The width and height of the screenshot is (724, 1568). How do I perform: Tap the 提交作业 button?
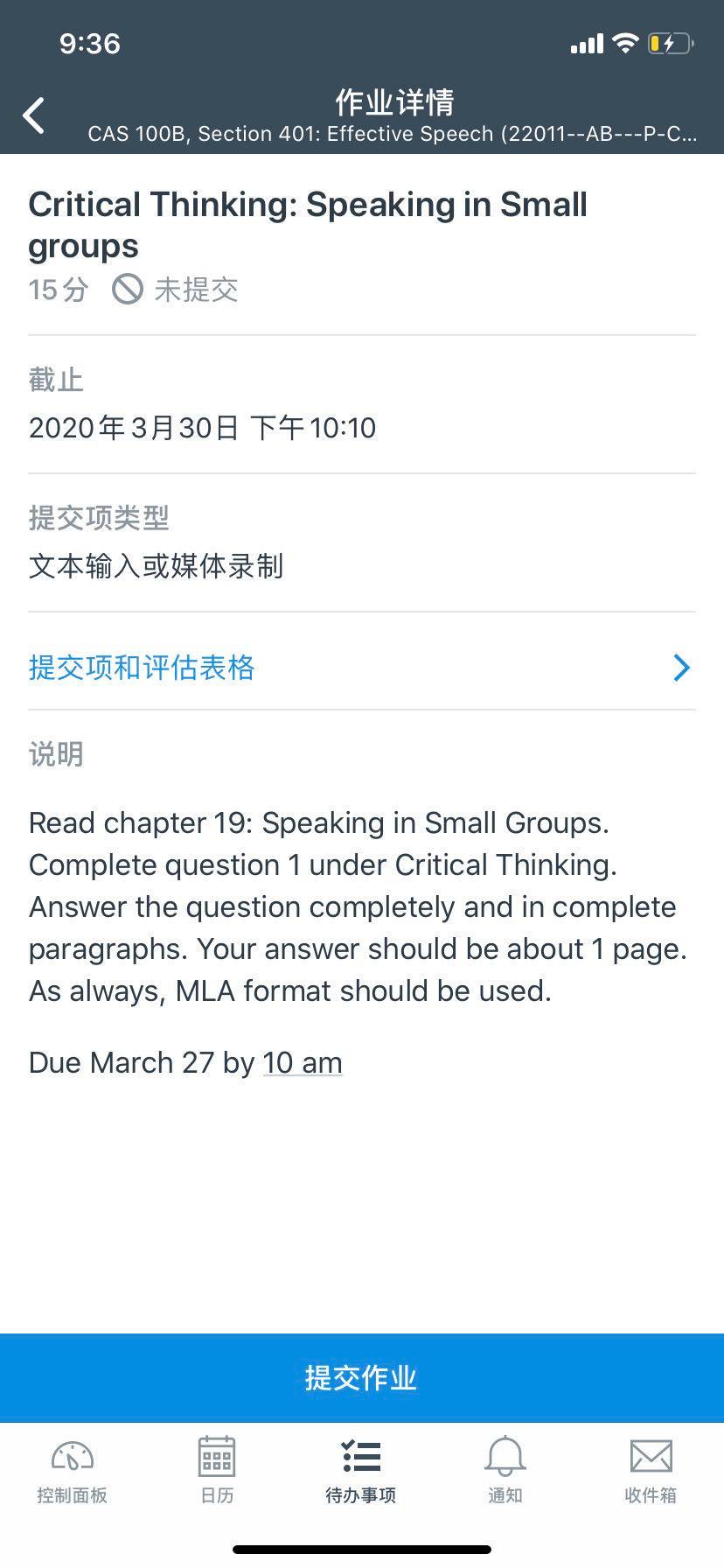coord(362,1377)
